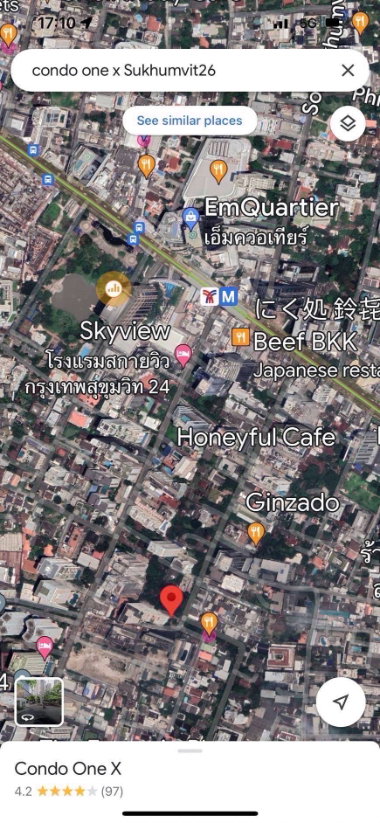The image size is (380, 823).
Task: Open the Street View thumbnail
Action: (39, 701)
